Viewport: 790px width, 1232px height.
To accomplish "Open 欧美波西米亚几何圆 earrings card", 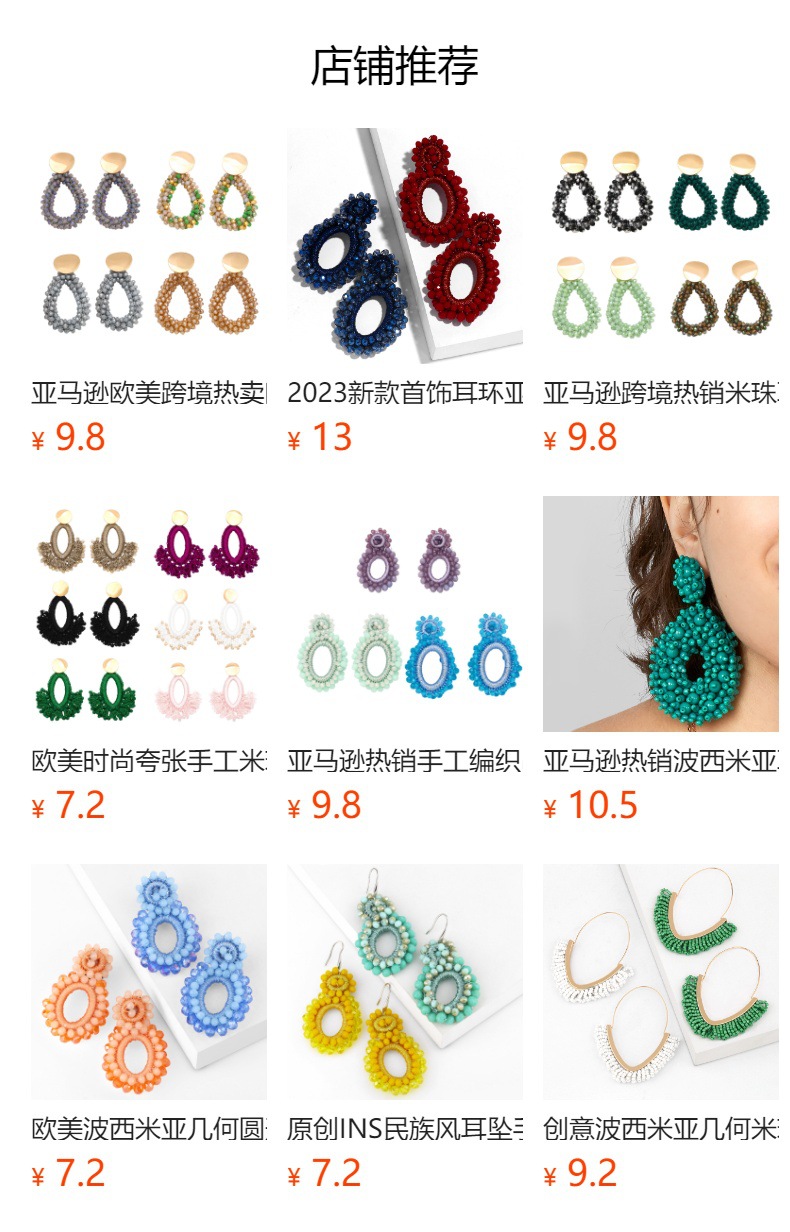I will (149, 982).
